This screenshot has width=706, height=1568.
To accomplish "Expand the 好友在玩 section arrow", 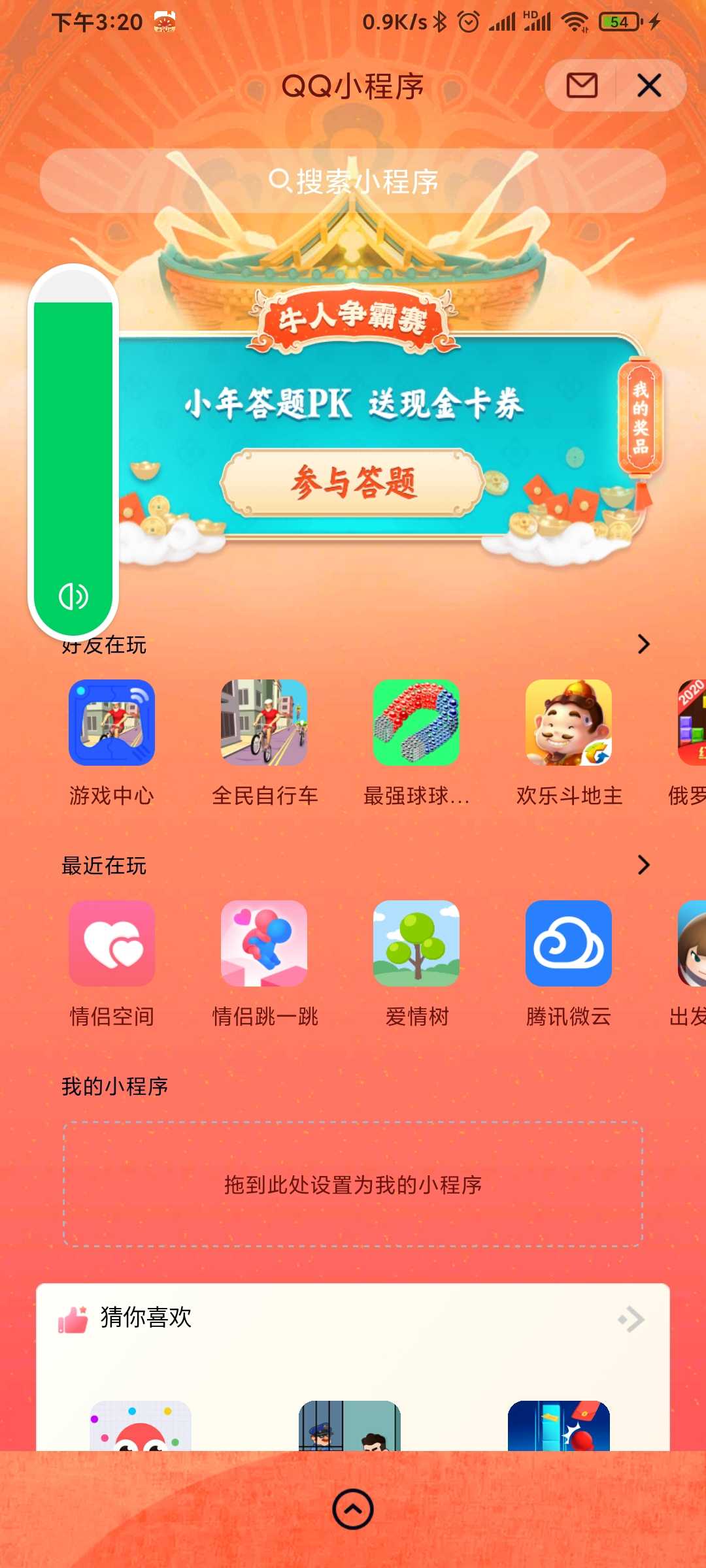I will point(643,644).
